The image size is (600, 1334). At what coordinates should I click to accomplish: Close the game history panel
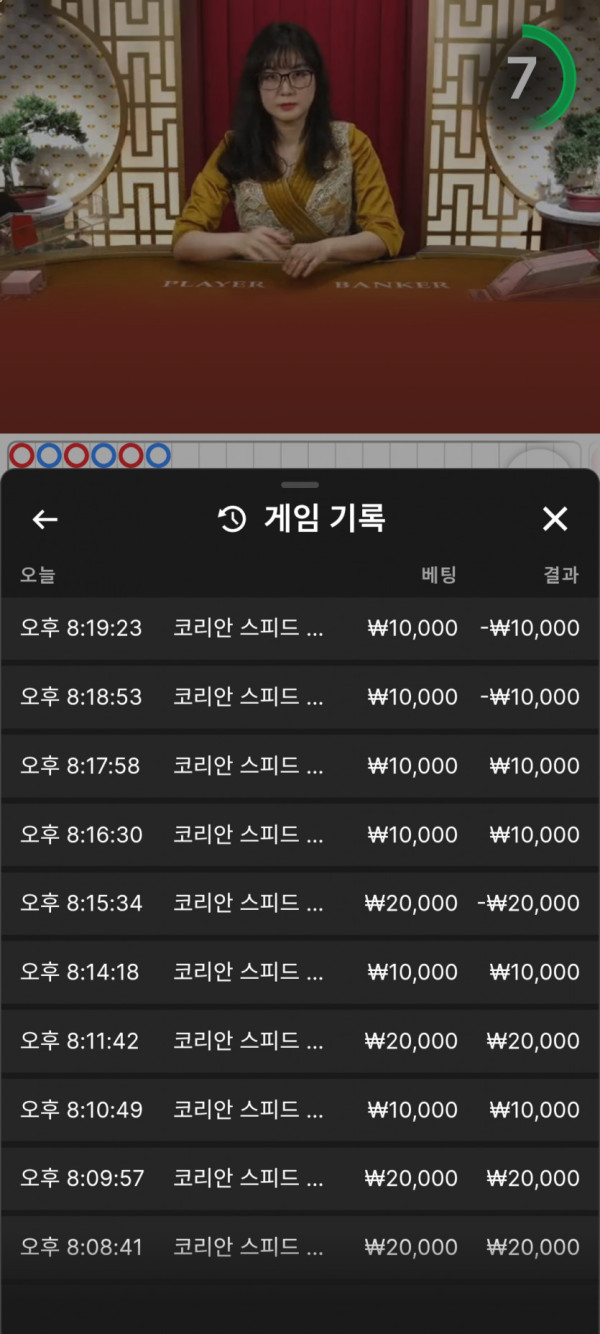(x=555, y=519)
